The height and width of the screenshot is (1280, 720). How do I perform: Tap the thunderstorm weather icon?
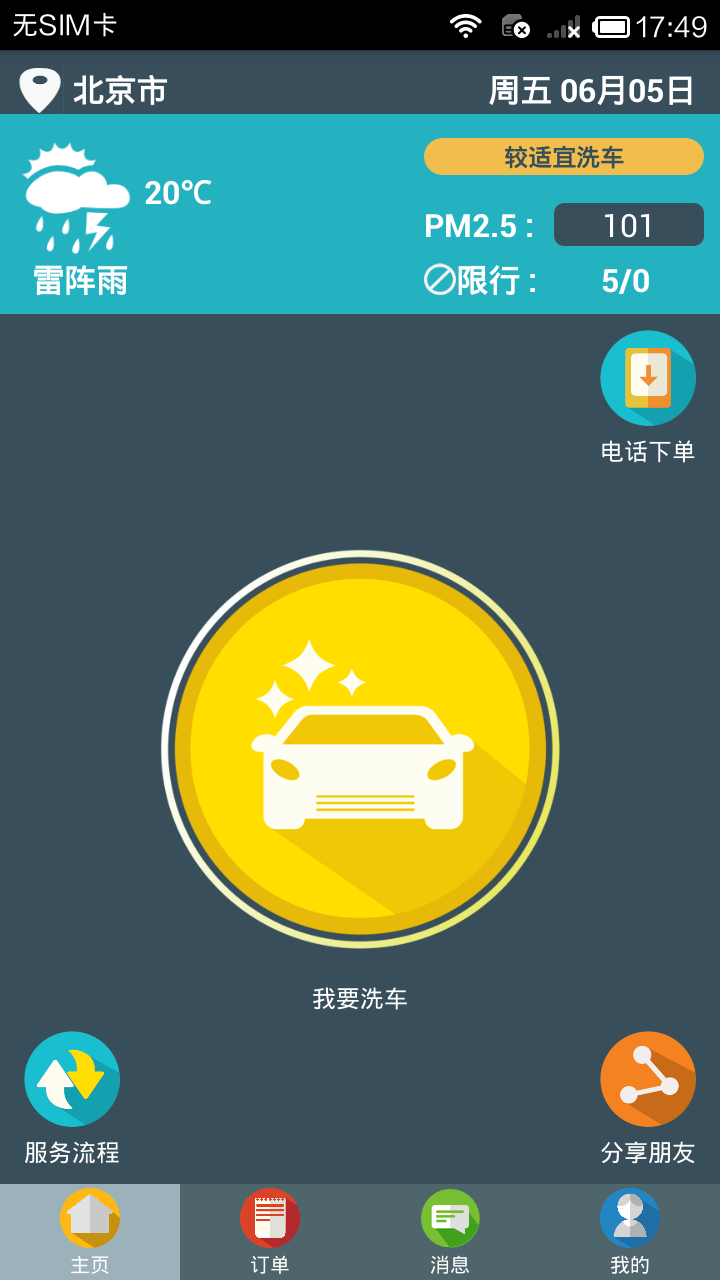click(75, 195)
